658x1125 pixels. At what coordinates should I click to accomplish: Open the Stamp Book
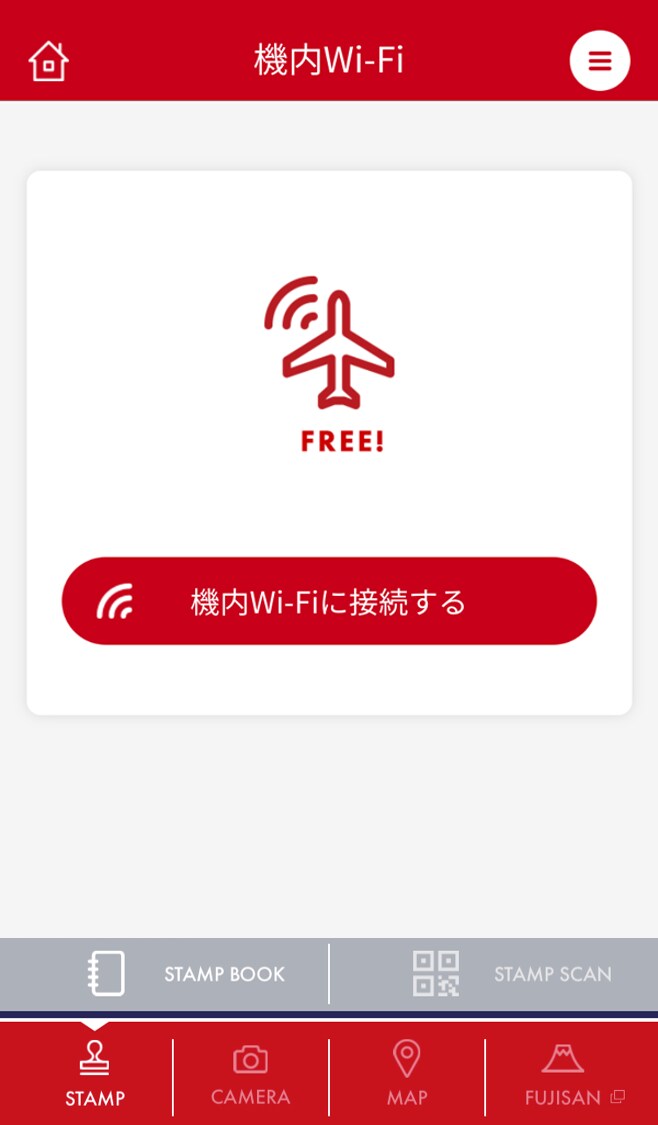click(164, 974)
